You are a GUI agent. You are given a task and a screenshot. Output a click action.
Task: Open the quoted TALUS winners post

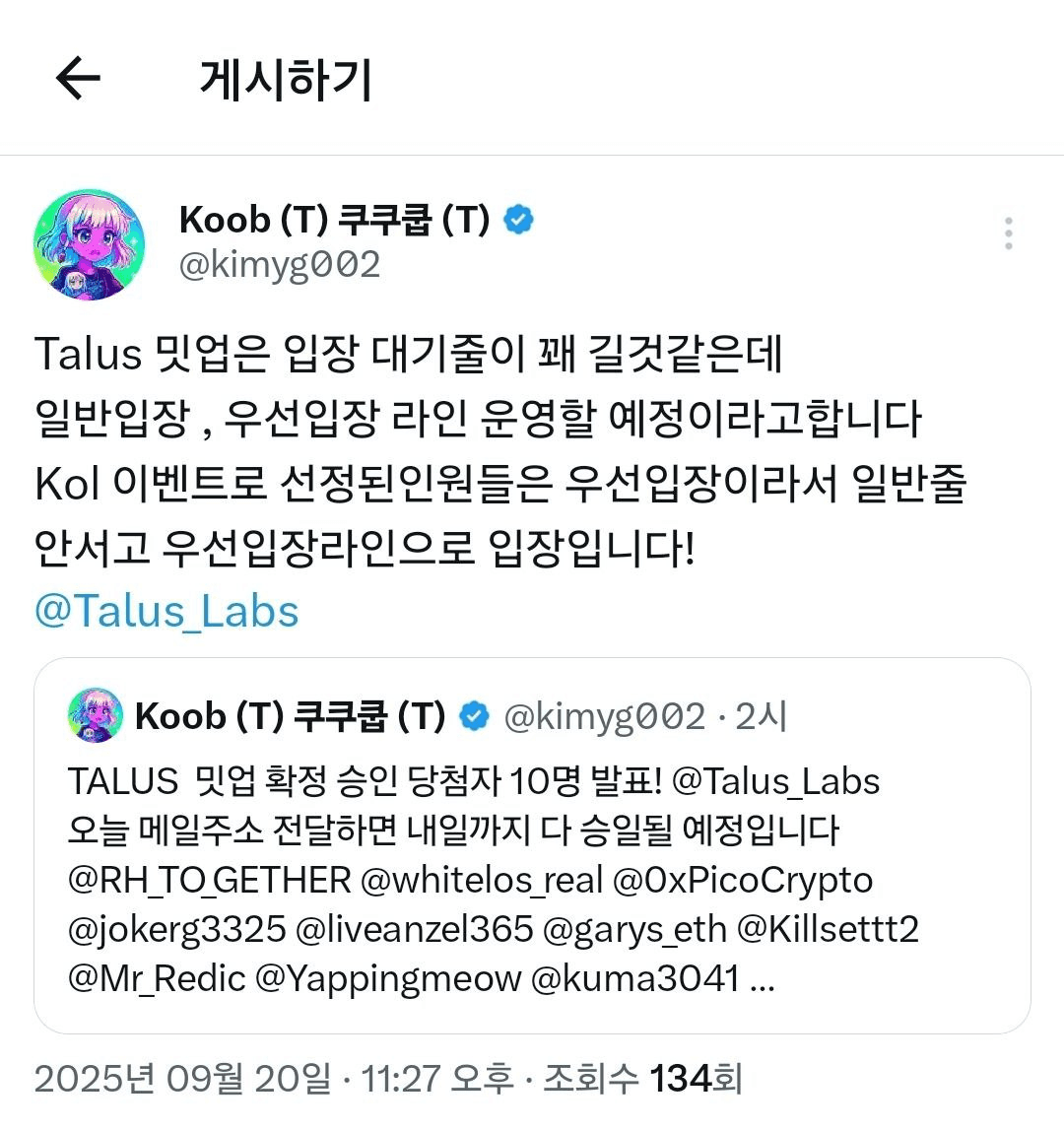point(532,867)
